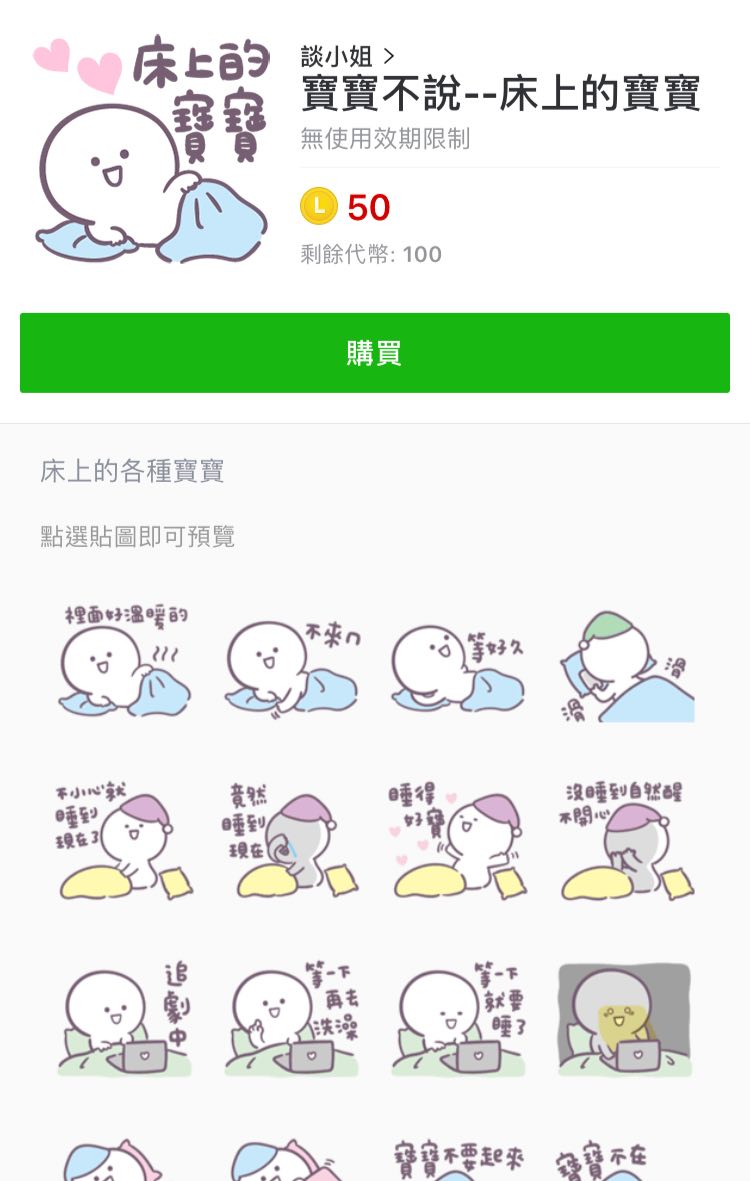
Task: Select the 等一下再去洗澡 sticker
Action: pyautogui.click(x=291, y=1020)
